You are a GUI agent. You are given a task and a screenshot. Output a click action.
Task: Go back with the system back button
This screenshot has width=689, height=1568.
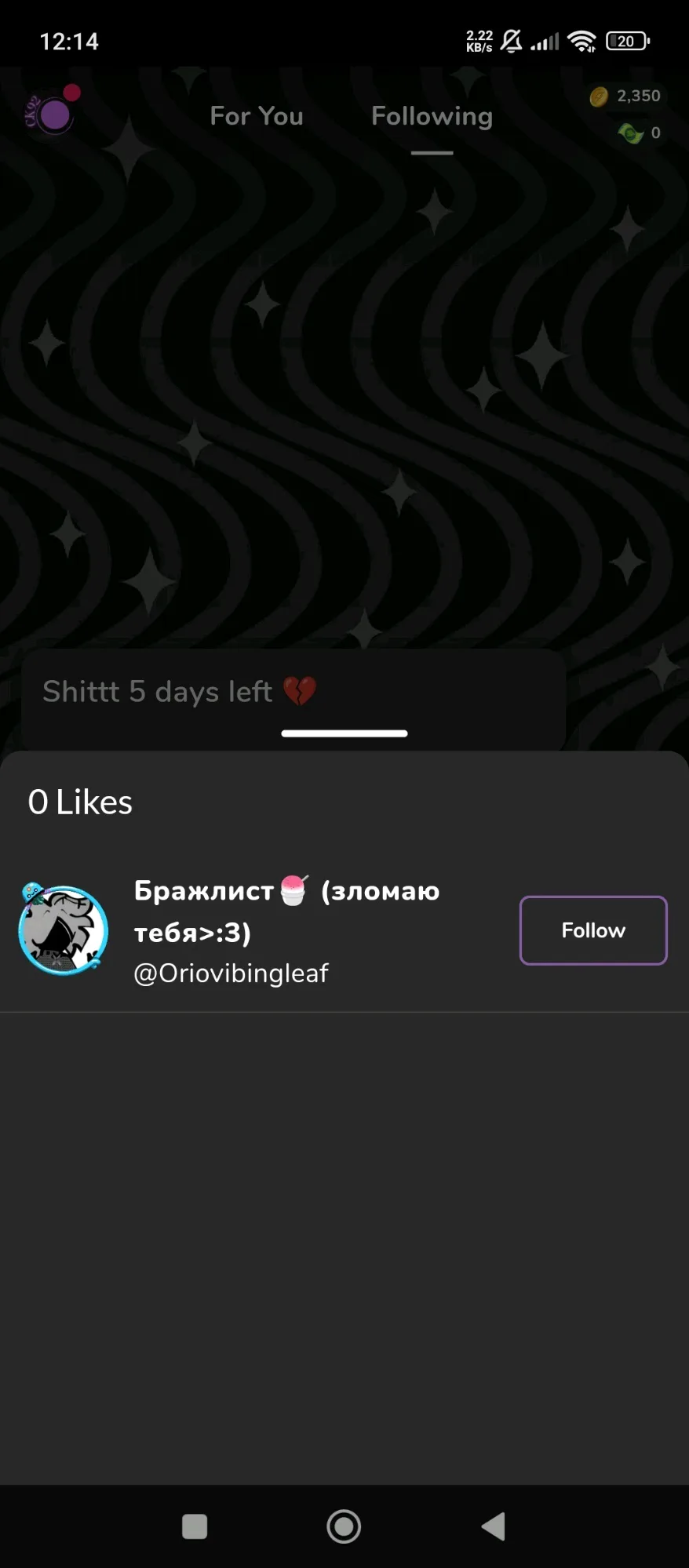(493, 1526)
